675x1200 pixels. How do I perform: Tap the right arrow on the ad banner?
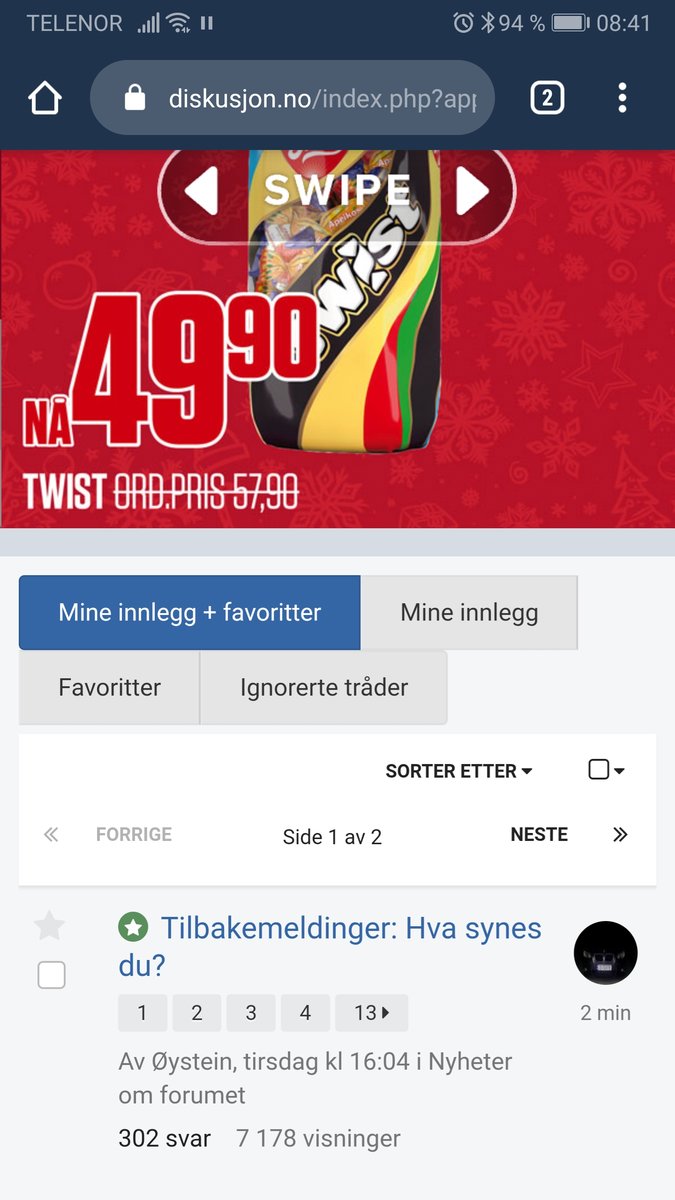[x=471, y=191]
